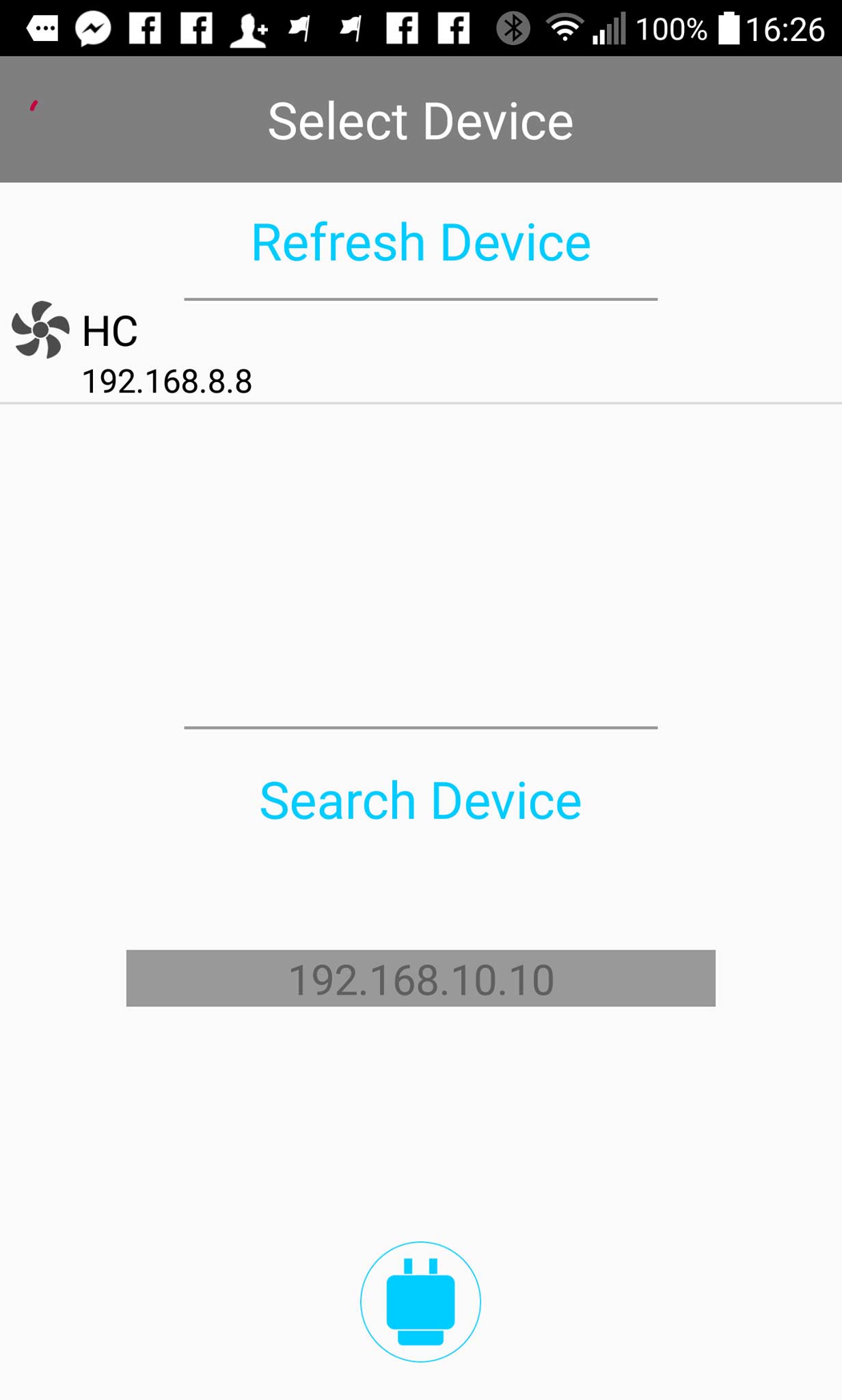
Task: Tap Refresh Device
Action: point(421,242)
